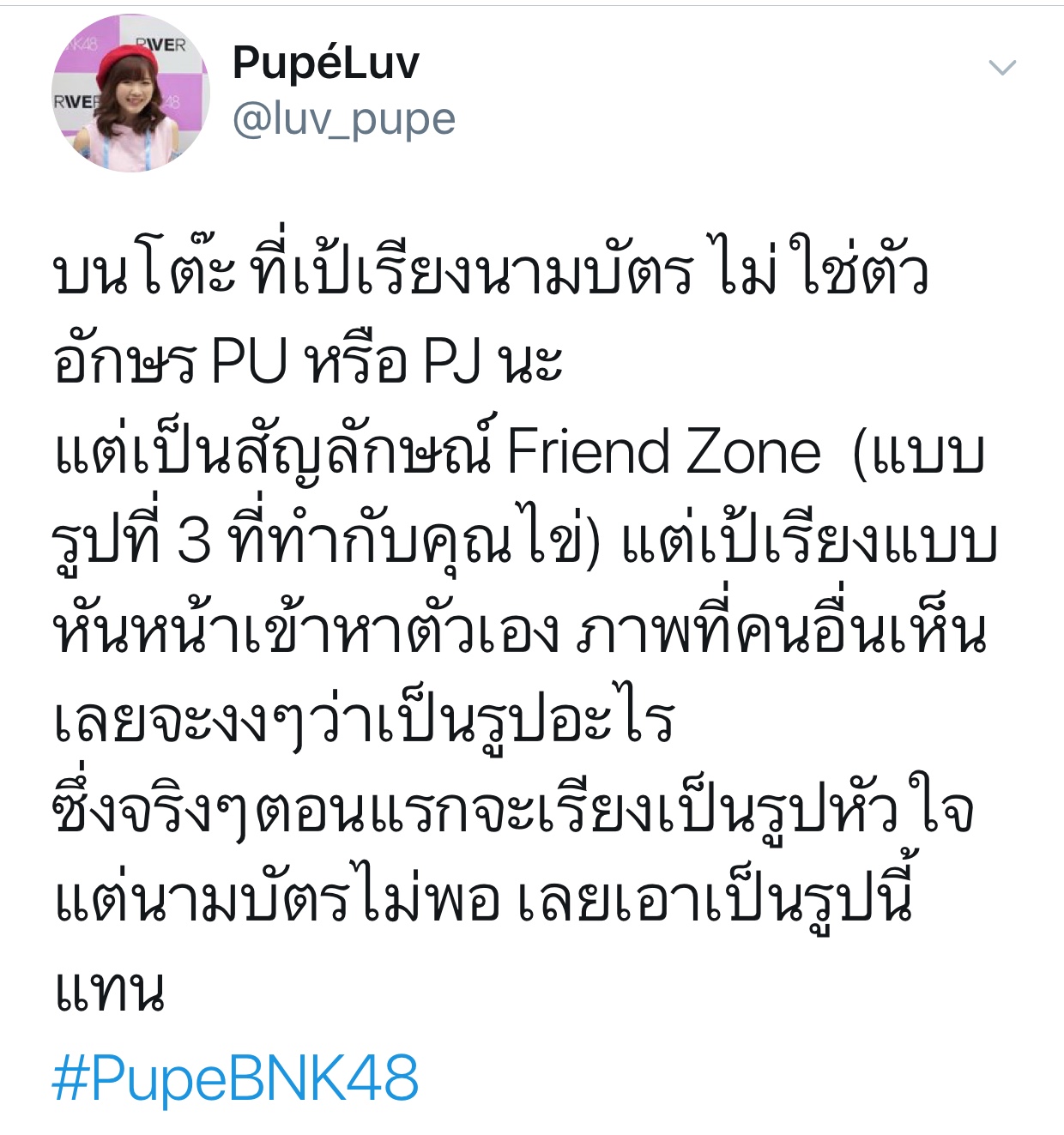Open the #PupeBNK48 hashtag

coord(236,1078)
